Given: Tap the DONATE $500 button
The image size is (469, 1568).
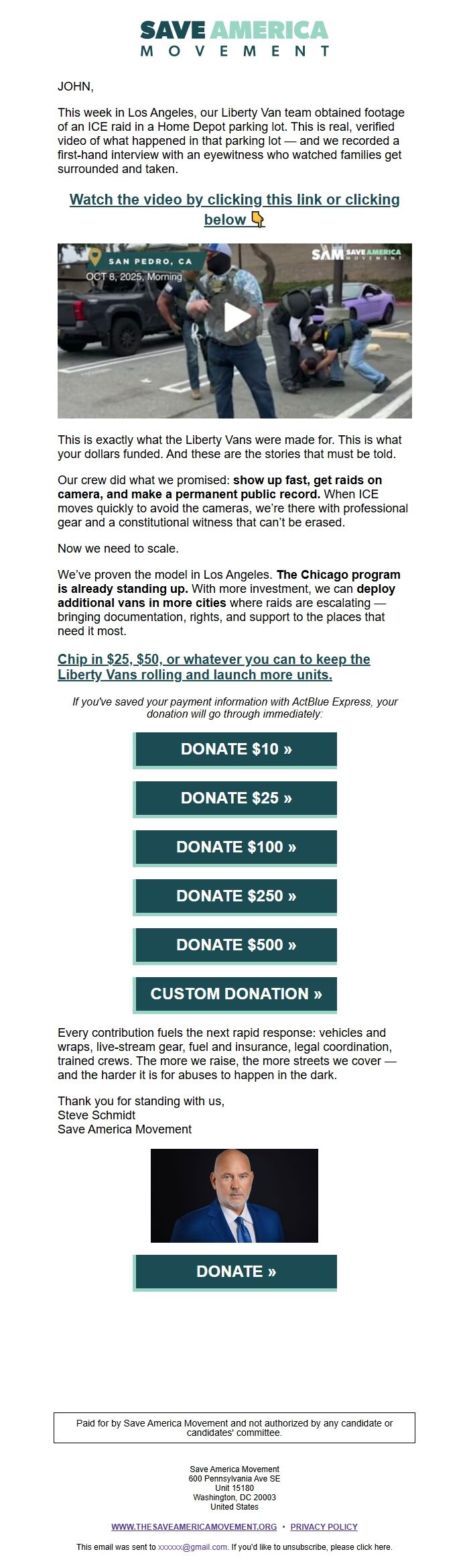Looking at the screenshot, I should coord(236,945).
